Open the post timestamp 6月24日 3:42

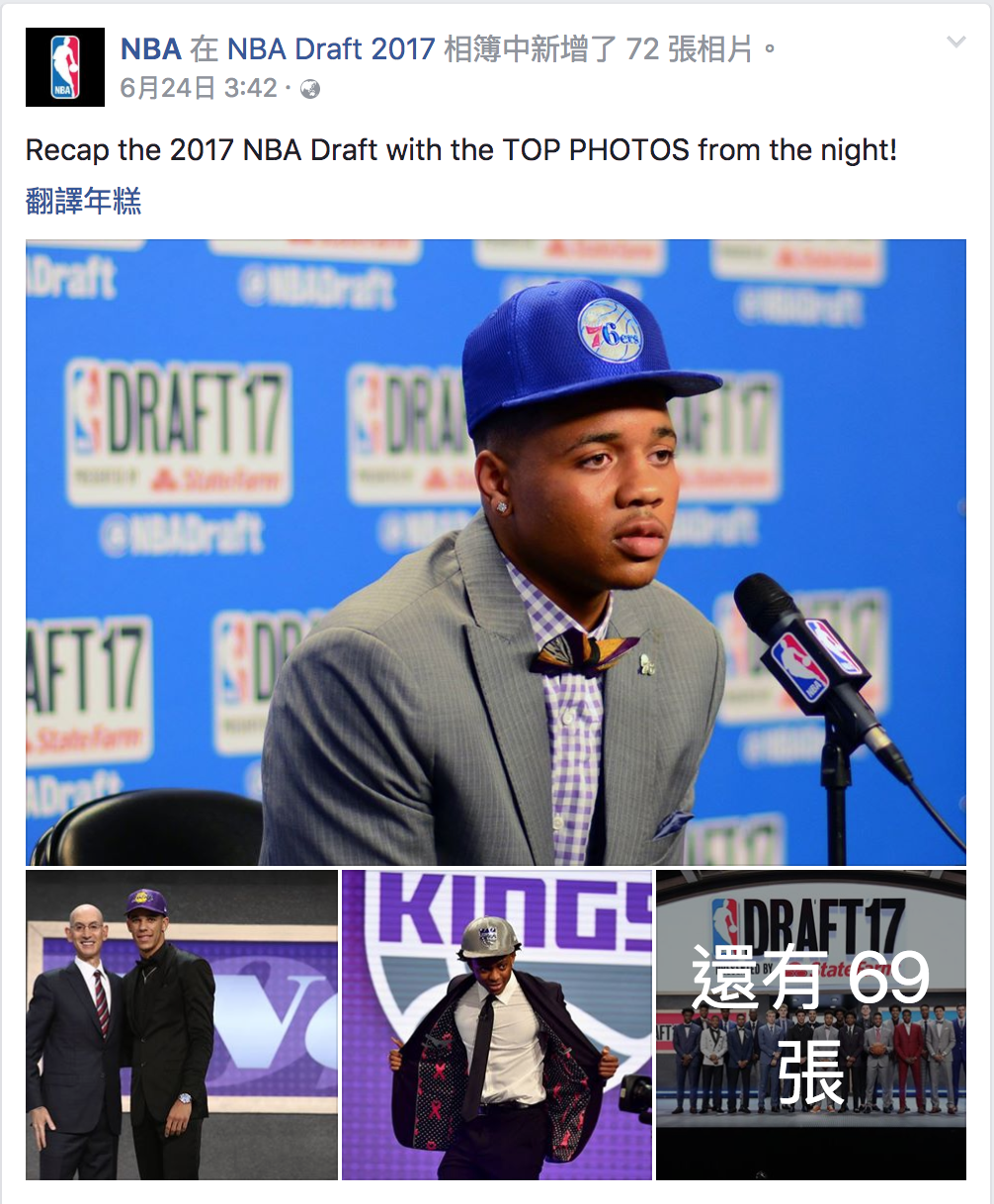198,89
